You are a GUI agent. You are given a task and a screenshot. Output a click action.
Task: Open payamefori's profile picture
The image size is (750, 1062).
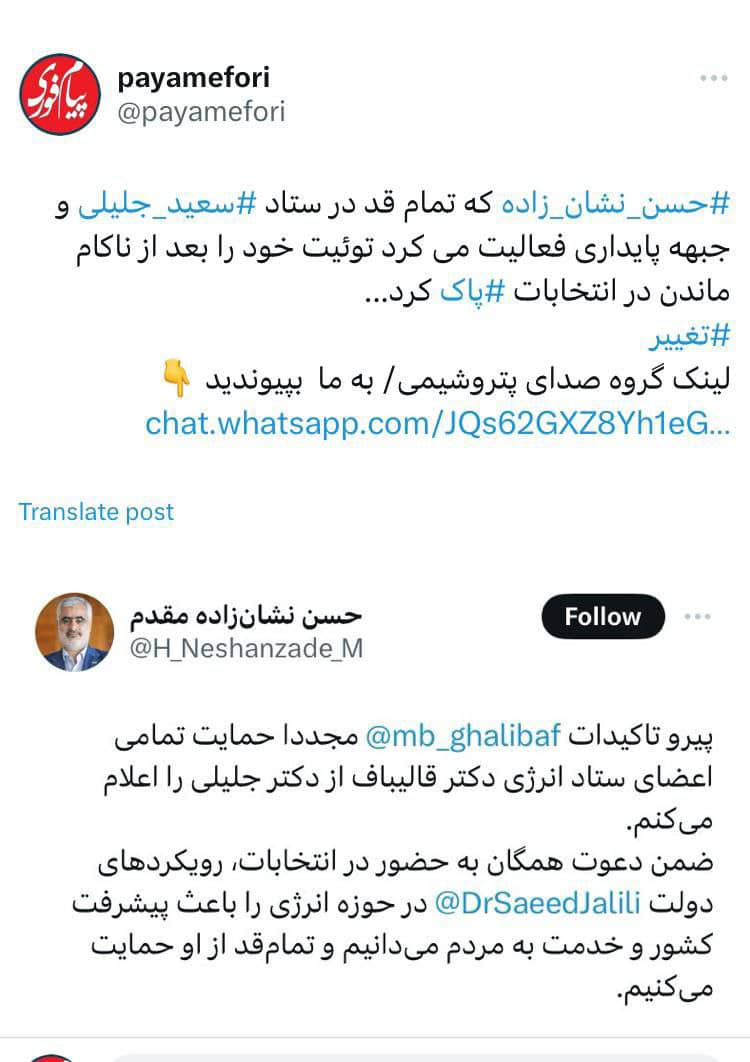(60, 94)
